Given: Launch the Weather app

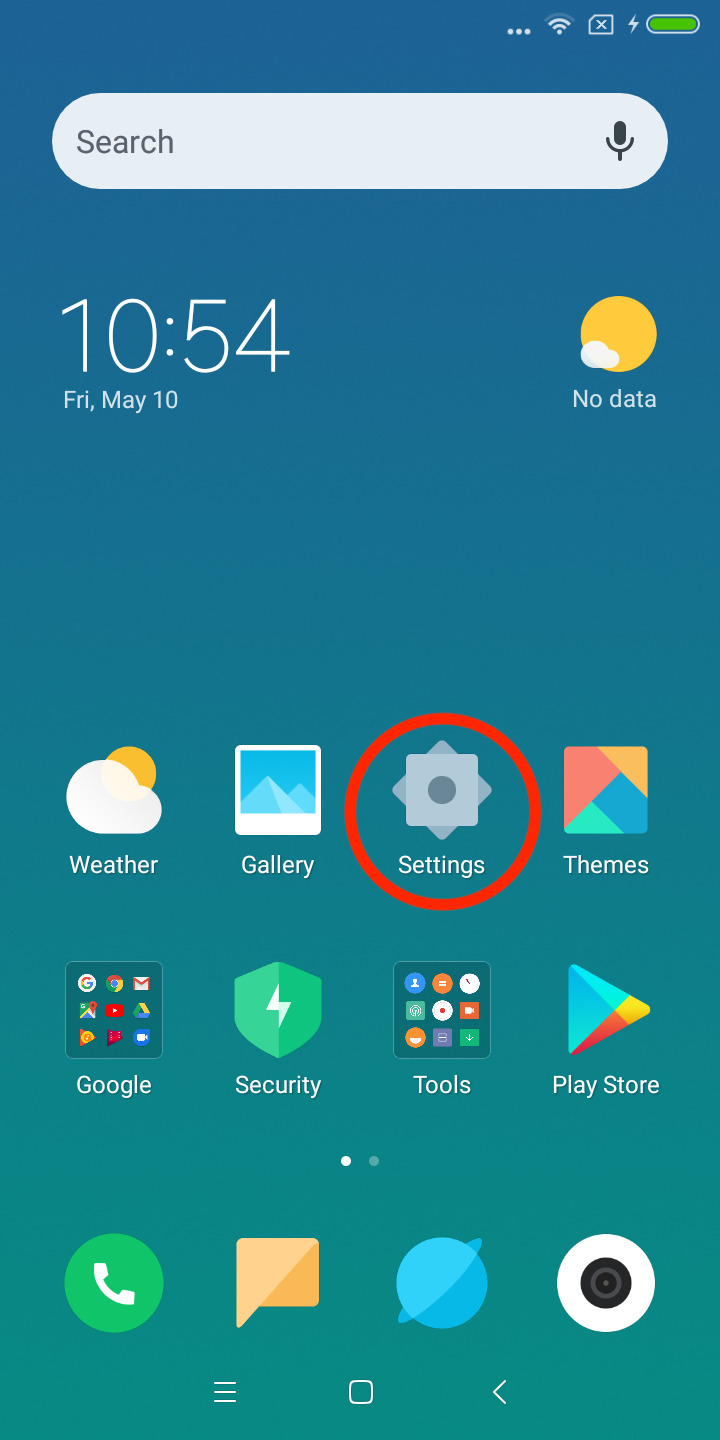Looking at the screenshot, I should (113, 789).
